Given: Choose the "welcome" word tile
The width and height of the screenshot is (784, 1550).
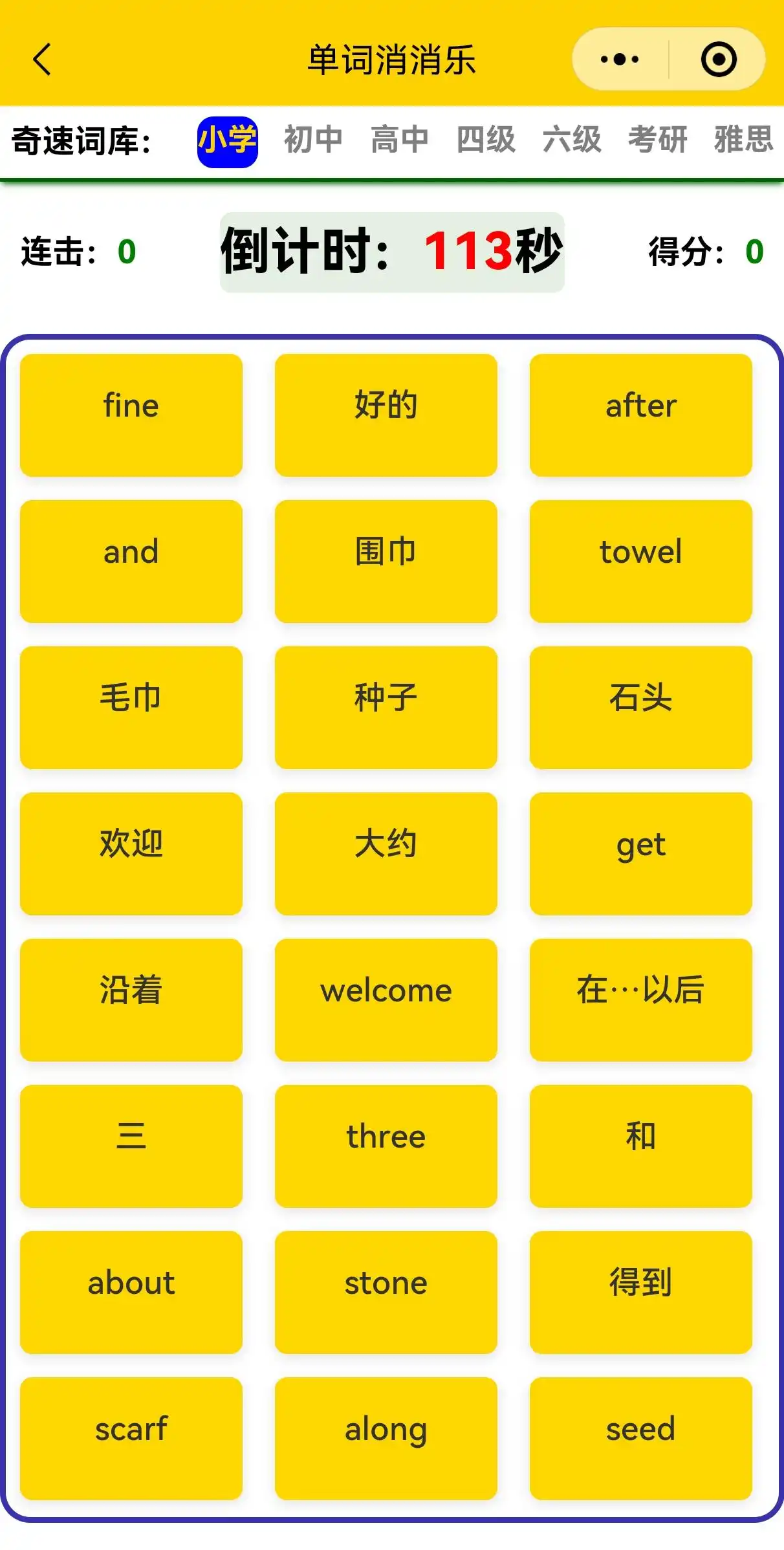Looking at the screenshot, I should 386,999.
